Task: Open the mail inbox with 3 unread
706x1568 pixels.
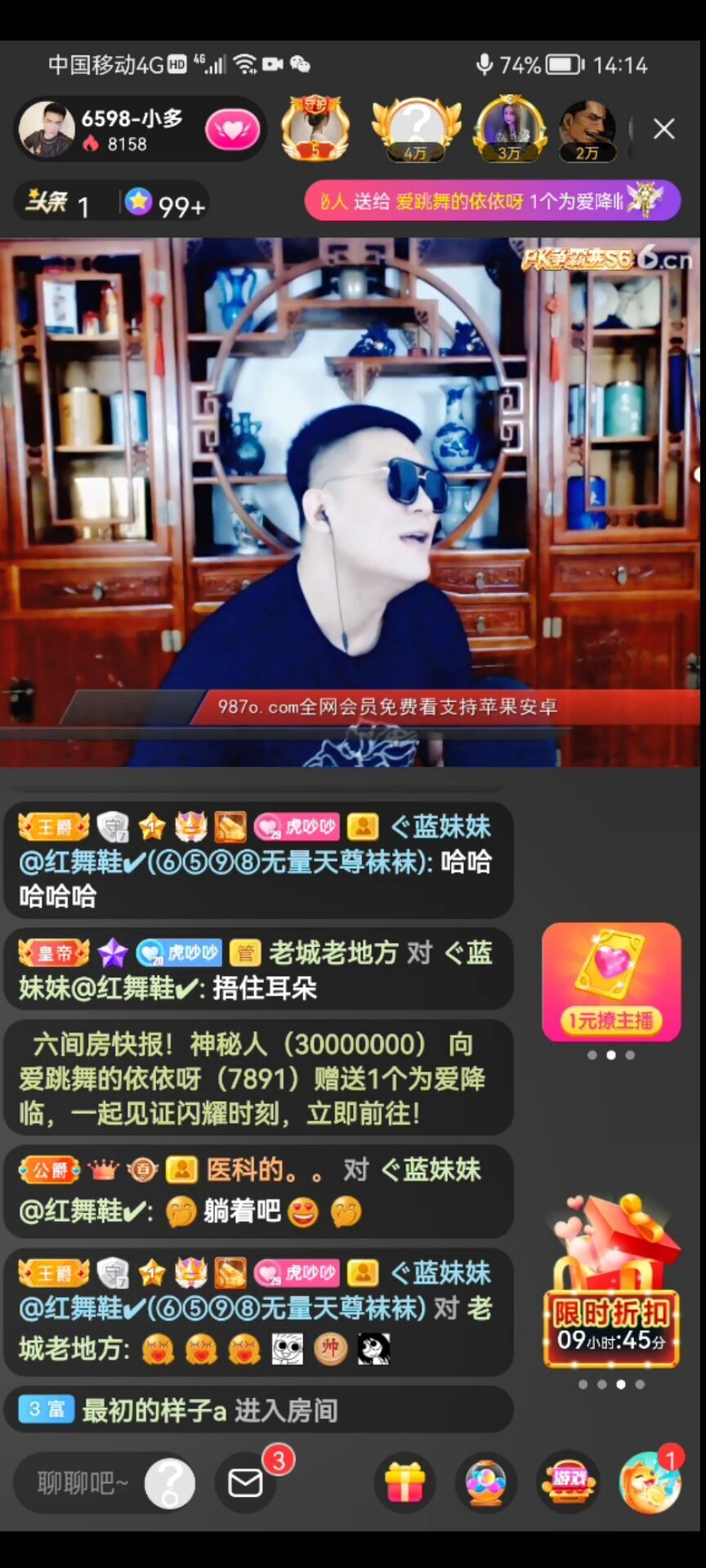Action: click(245, 1482)
